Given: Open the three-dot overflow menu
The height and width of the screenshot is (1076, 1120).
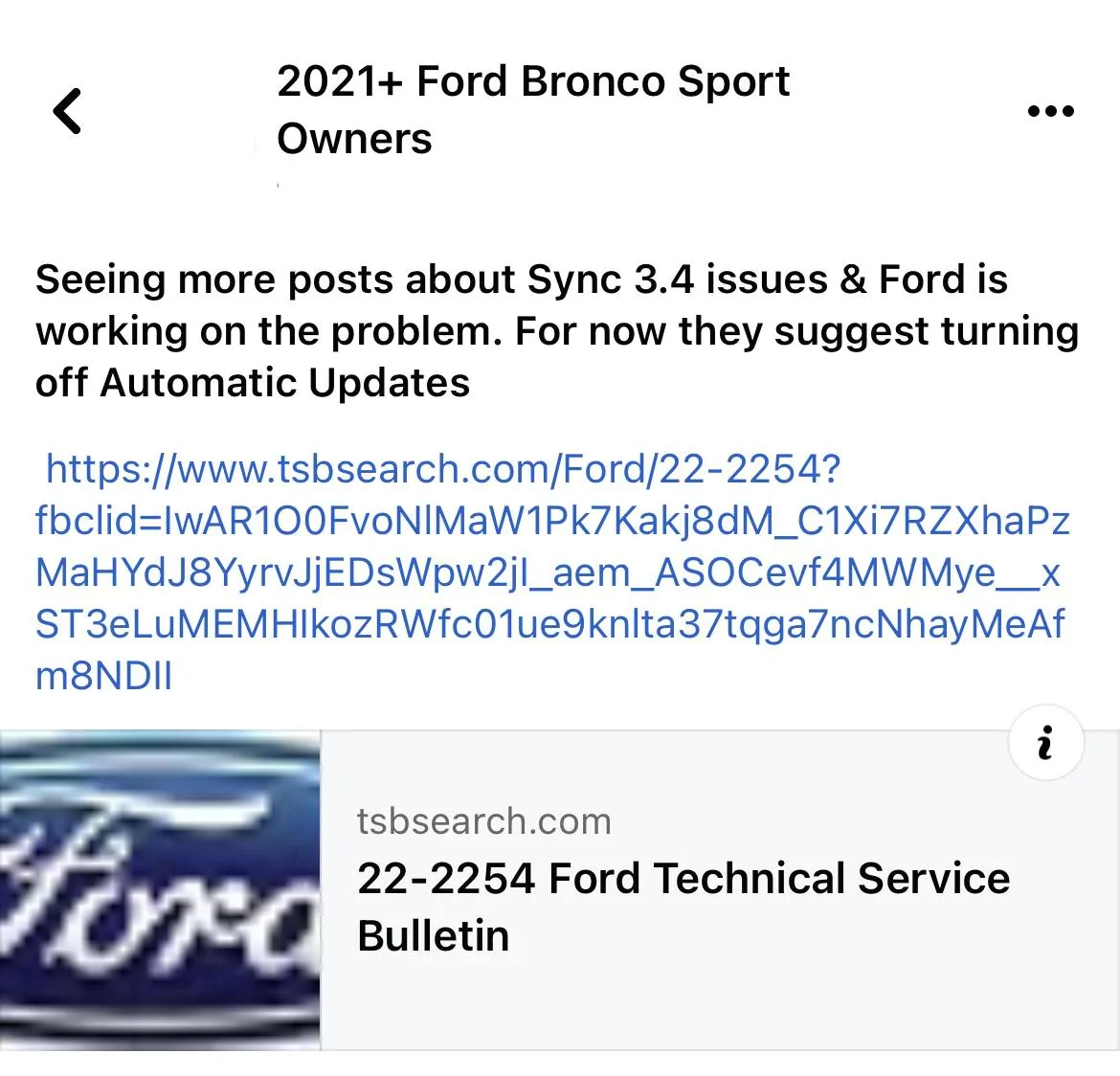Looking at the screenshot, I should 1050,112.
